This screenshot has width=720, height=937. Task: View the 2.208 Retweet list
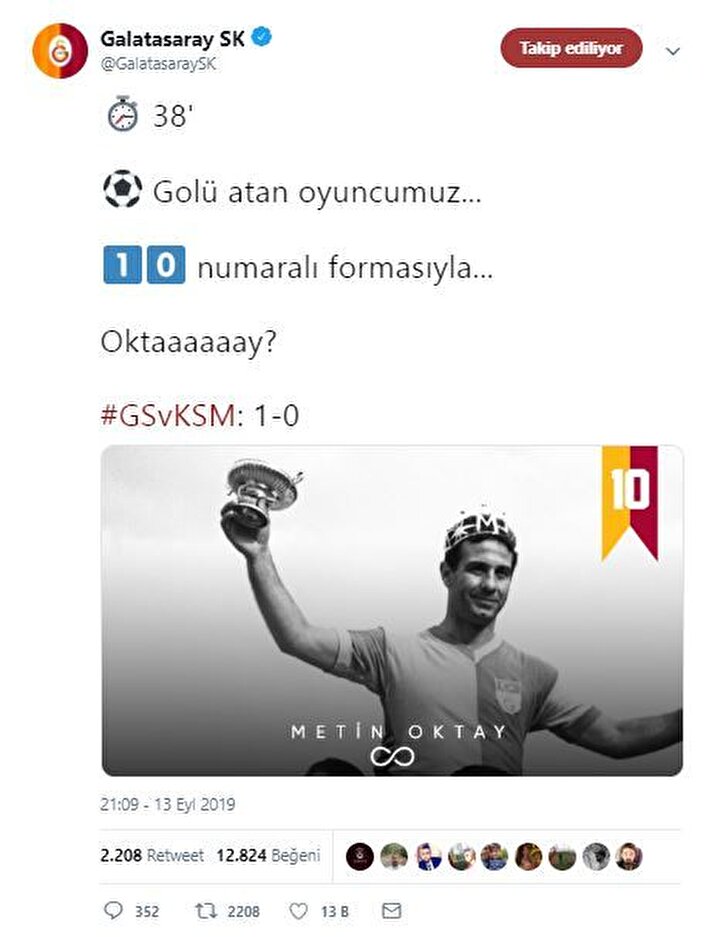[x=152, y=856]
